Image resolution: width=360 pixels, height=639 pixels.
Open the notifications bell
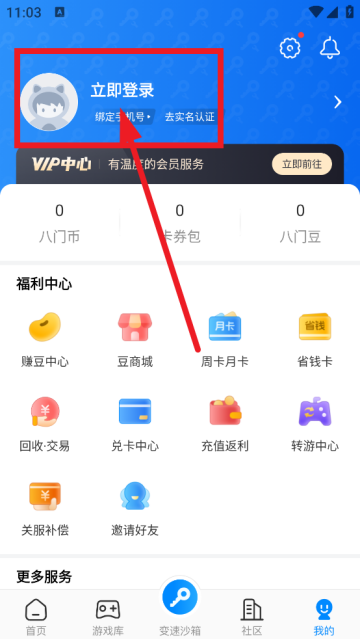coord(330,48)
